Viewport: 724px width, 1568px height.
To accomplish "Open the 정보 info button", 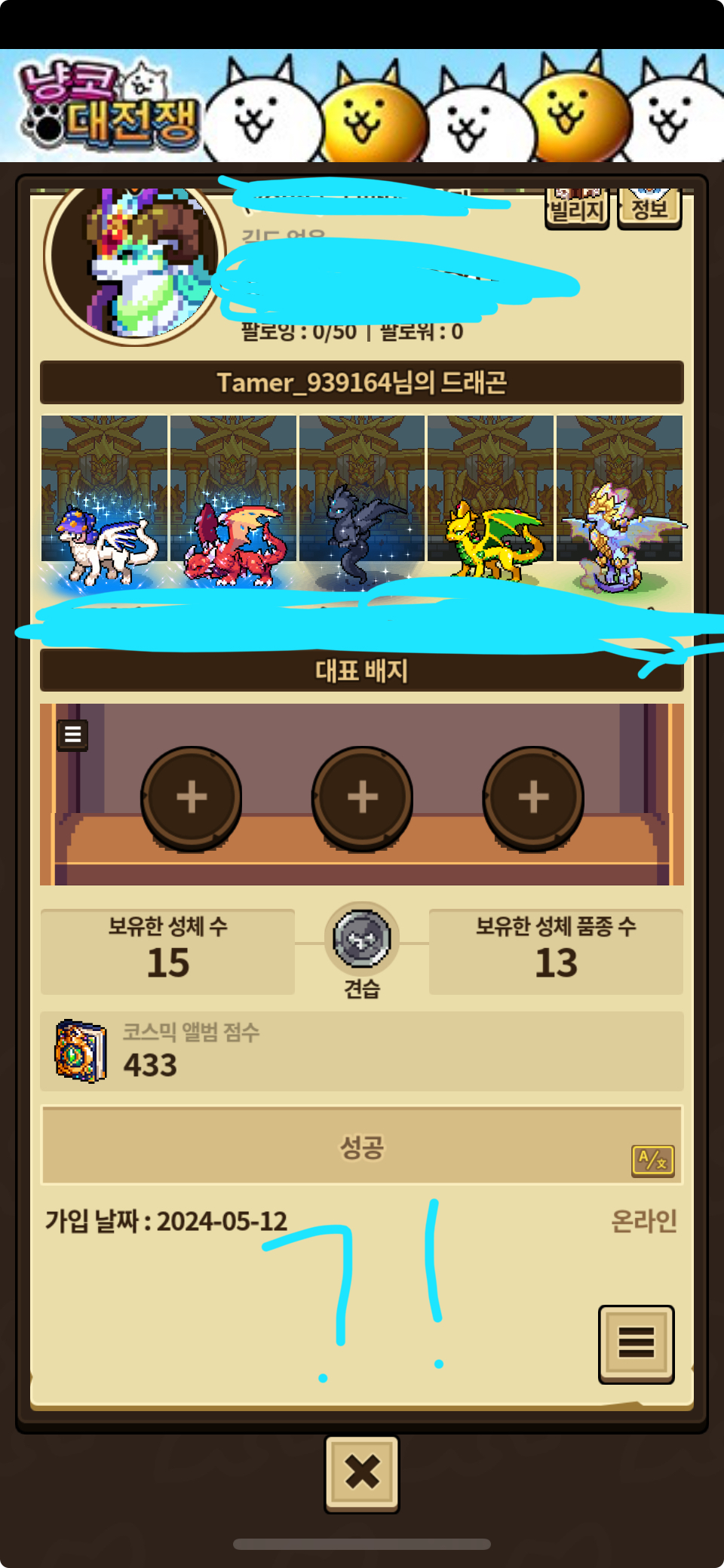I will (649, 207).
